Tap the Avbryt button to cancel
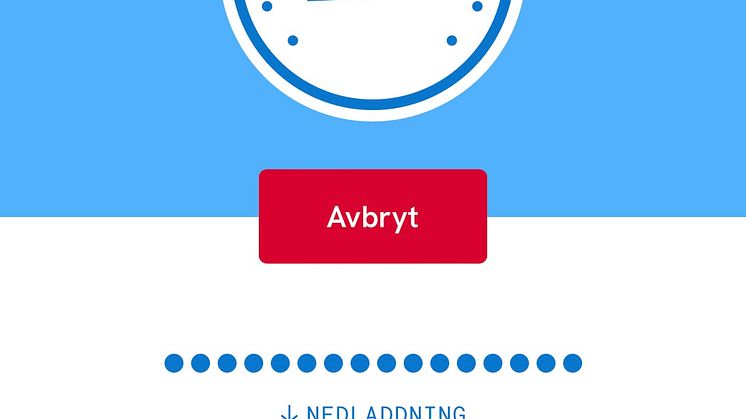The image size is (746, 419). click(372, 217)
